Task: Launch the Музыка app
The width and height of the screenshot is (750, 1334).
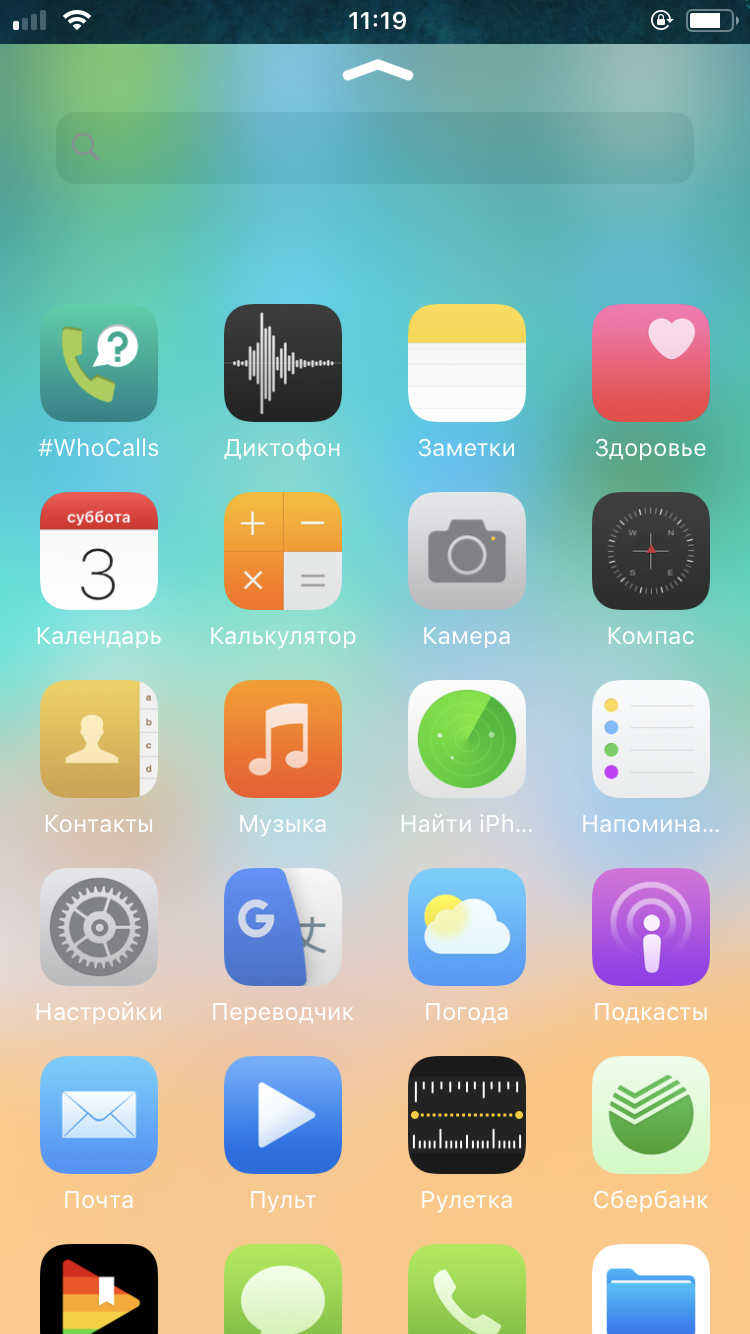Action: coord(283,739)
